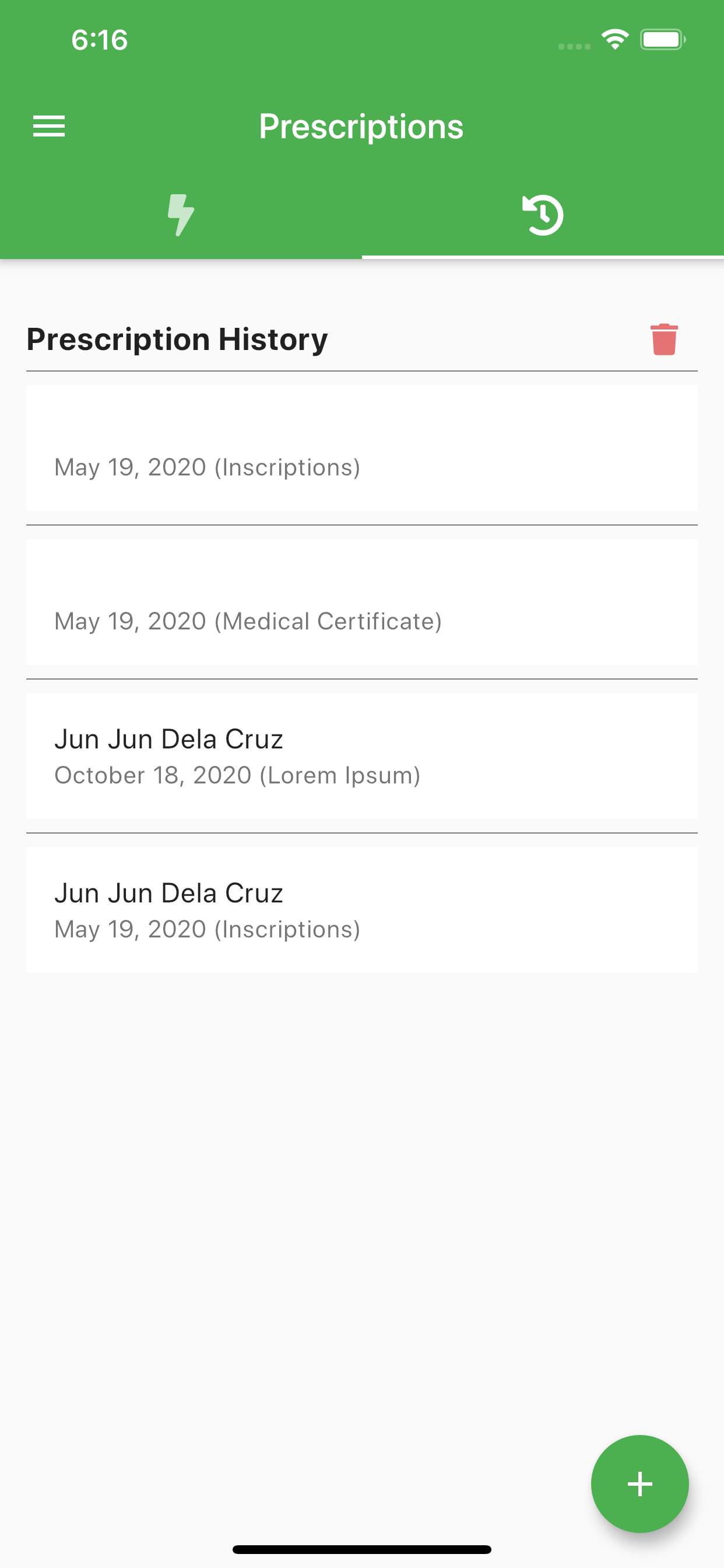Tap the Prescription History heading
The image size is (724, 1568).
pyautogui.click(x=177, y=339)
